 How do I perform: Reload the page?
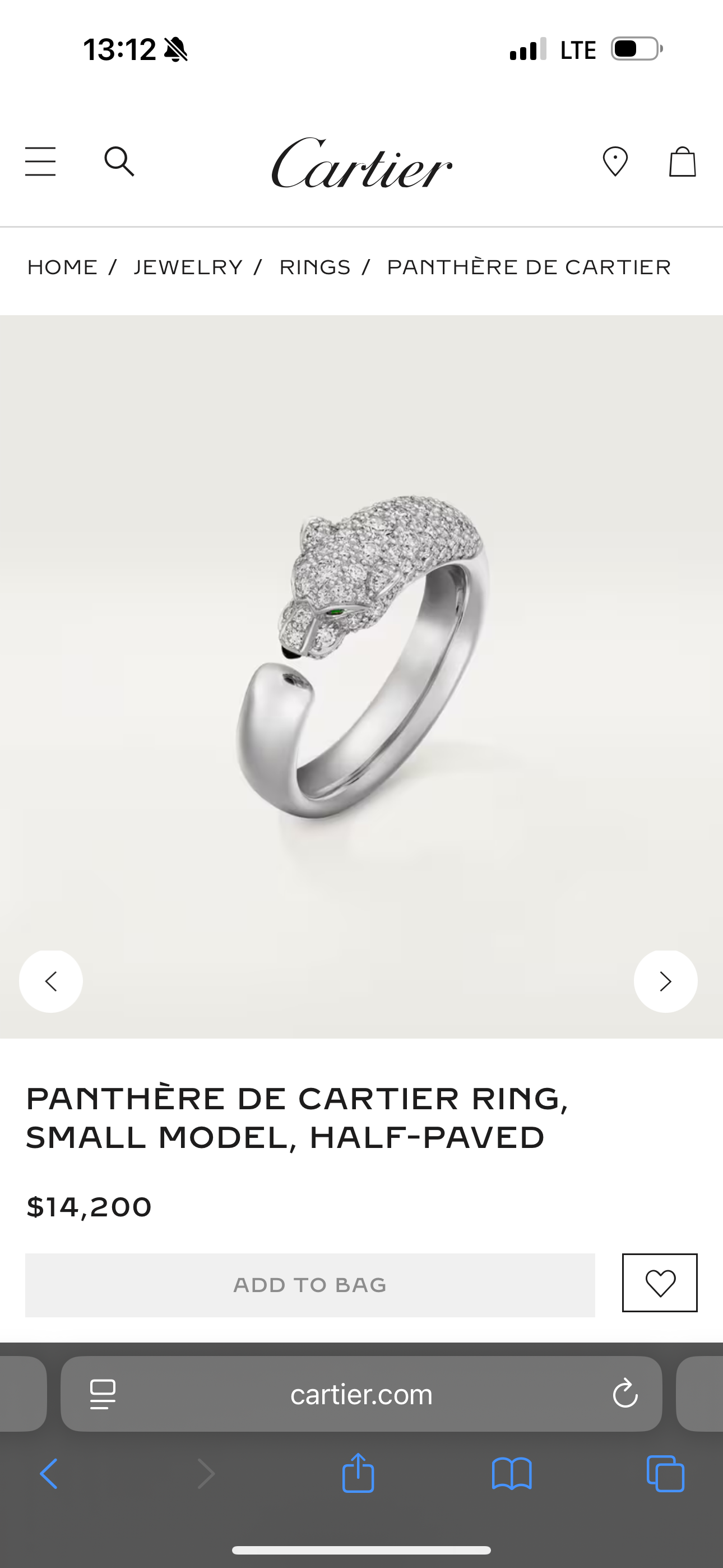pos(625,1395)
